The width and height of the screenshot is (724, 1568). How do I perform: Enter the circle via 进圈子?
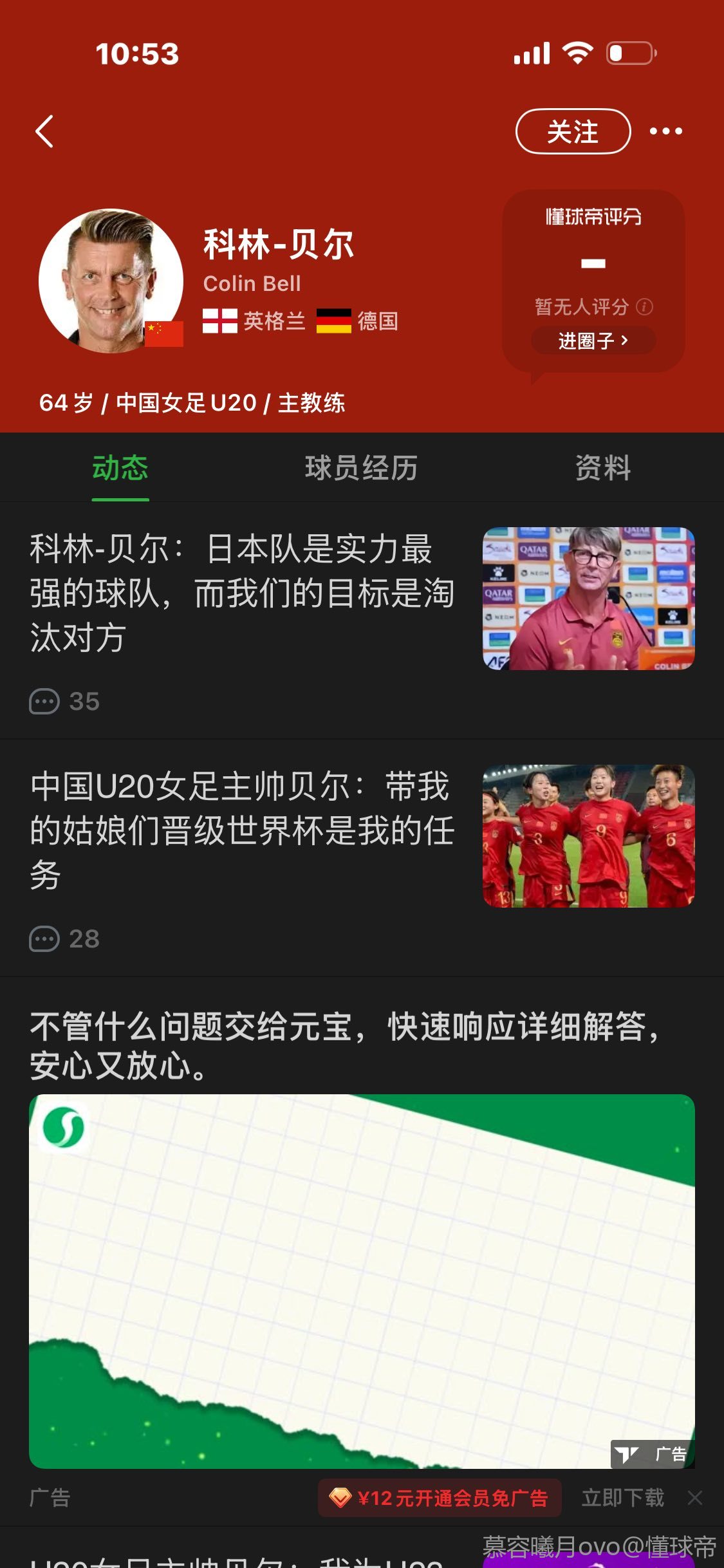[x=593, y=341]
